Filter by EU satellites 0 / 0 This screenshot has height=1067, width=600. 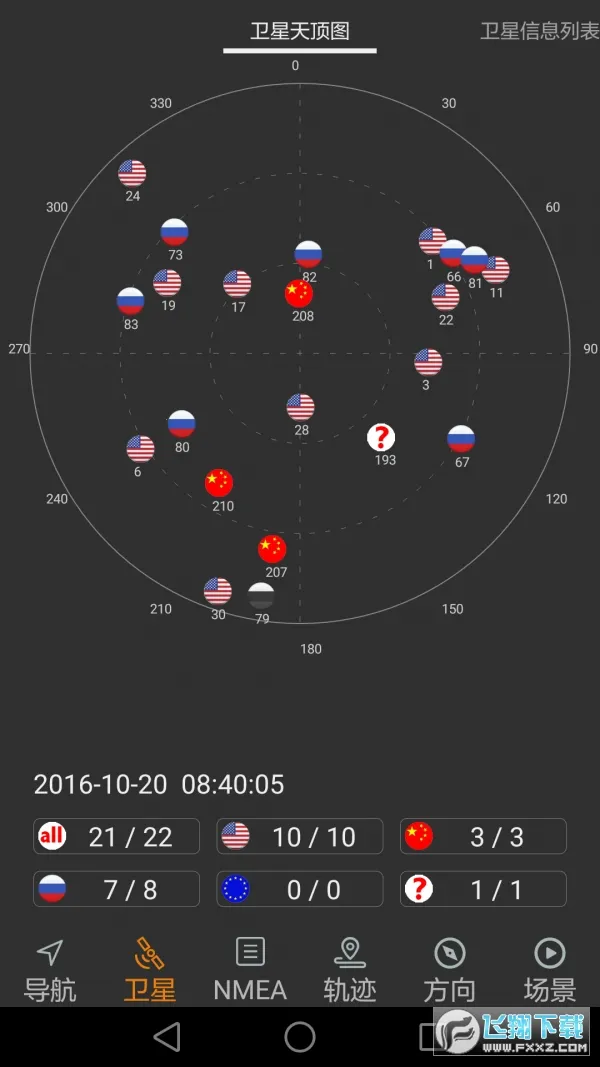click(x=300, y=889)
